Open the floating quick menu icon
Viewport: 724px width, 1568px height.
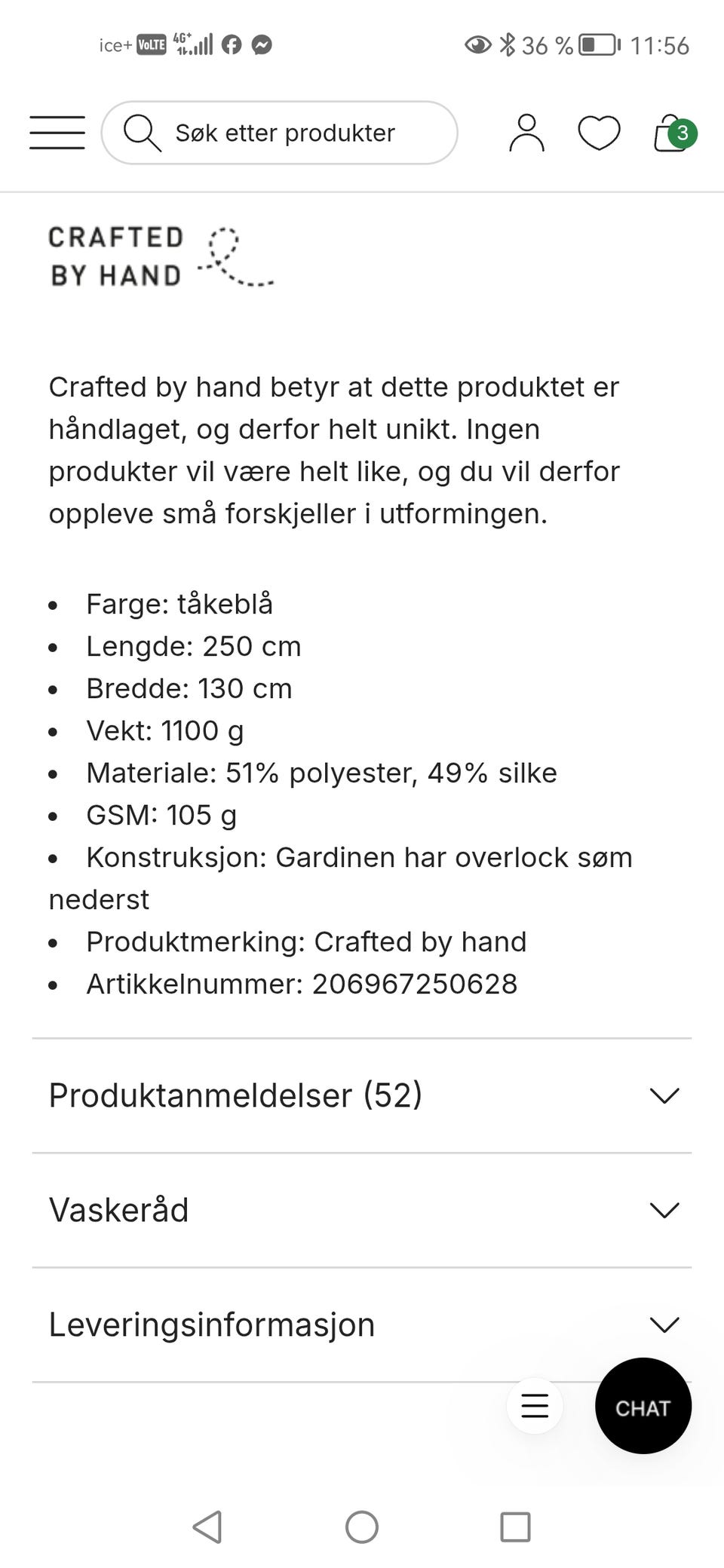534,1407
